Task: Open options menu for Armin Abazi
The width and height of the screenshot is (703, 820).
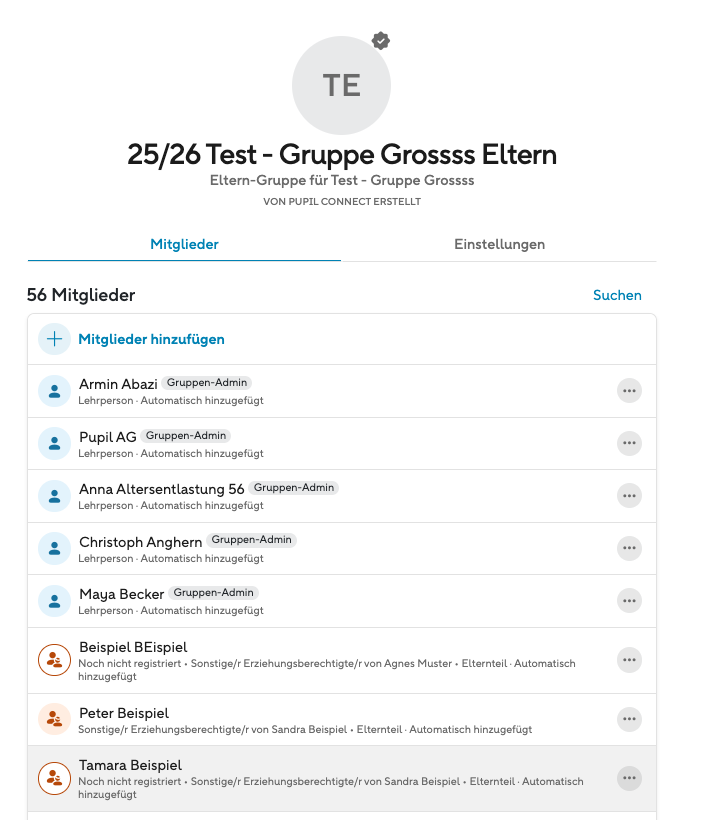Action: [x=629, y=391]
